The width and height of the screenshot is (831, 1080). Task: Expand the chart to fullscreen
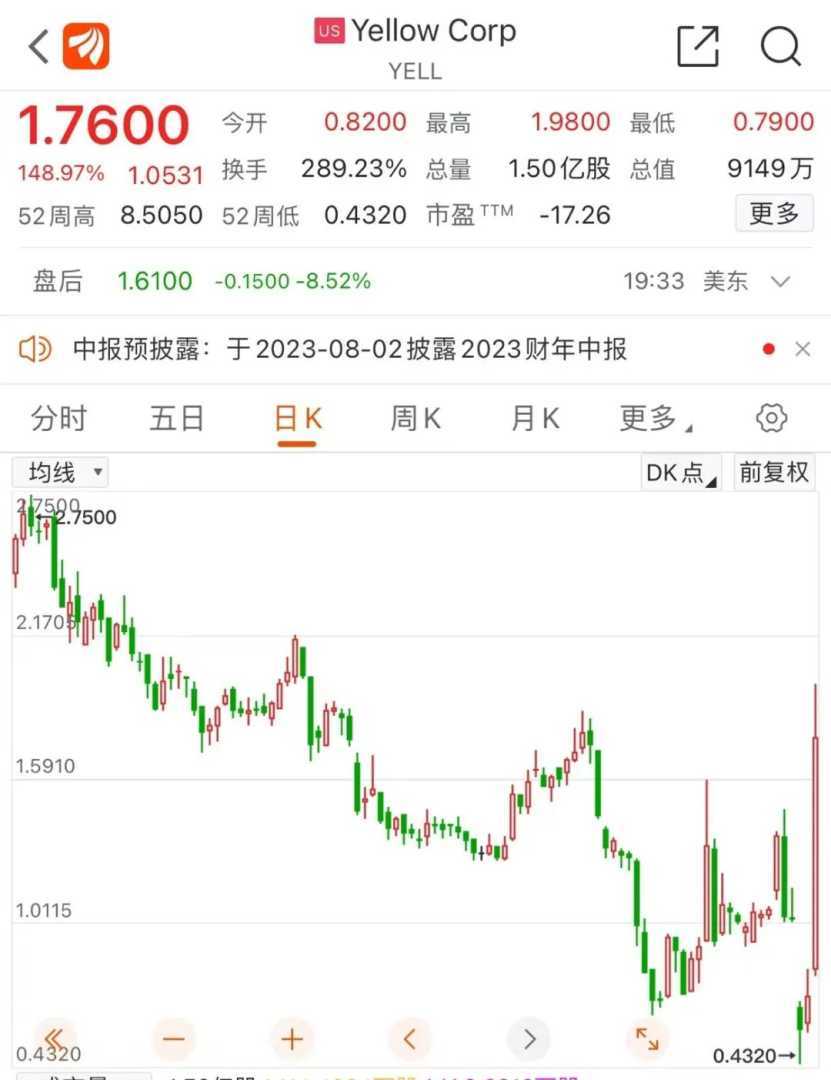pyautogui.click(x=647, y=1038)
